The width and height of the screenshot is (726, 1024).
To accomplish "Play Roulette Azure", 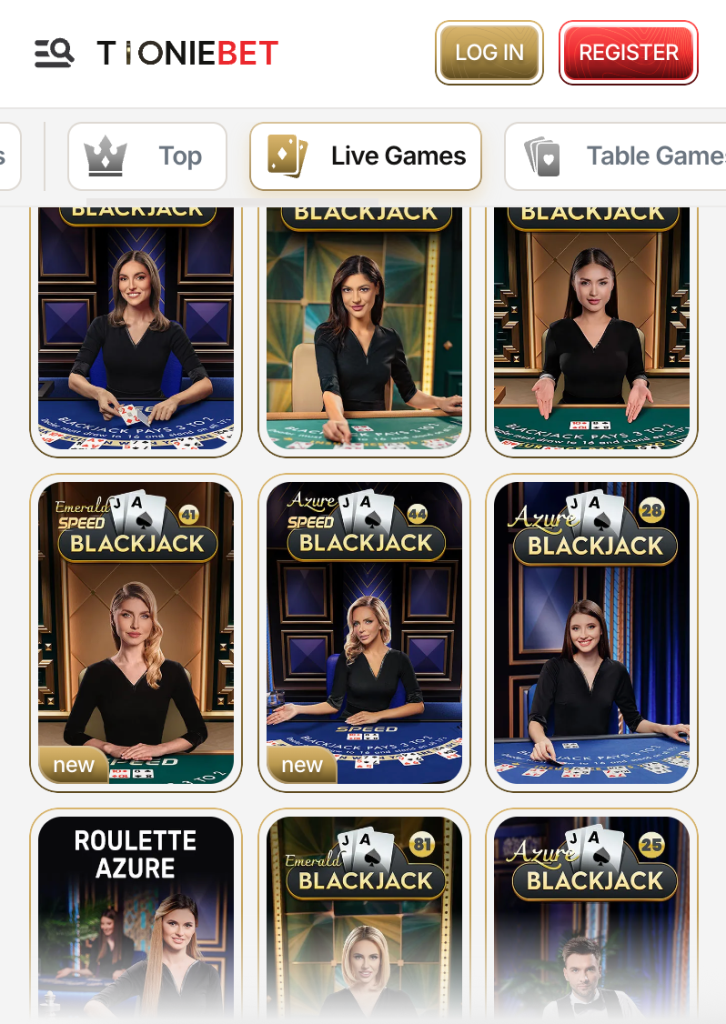I will pos(136,915).
